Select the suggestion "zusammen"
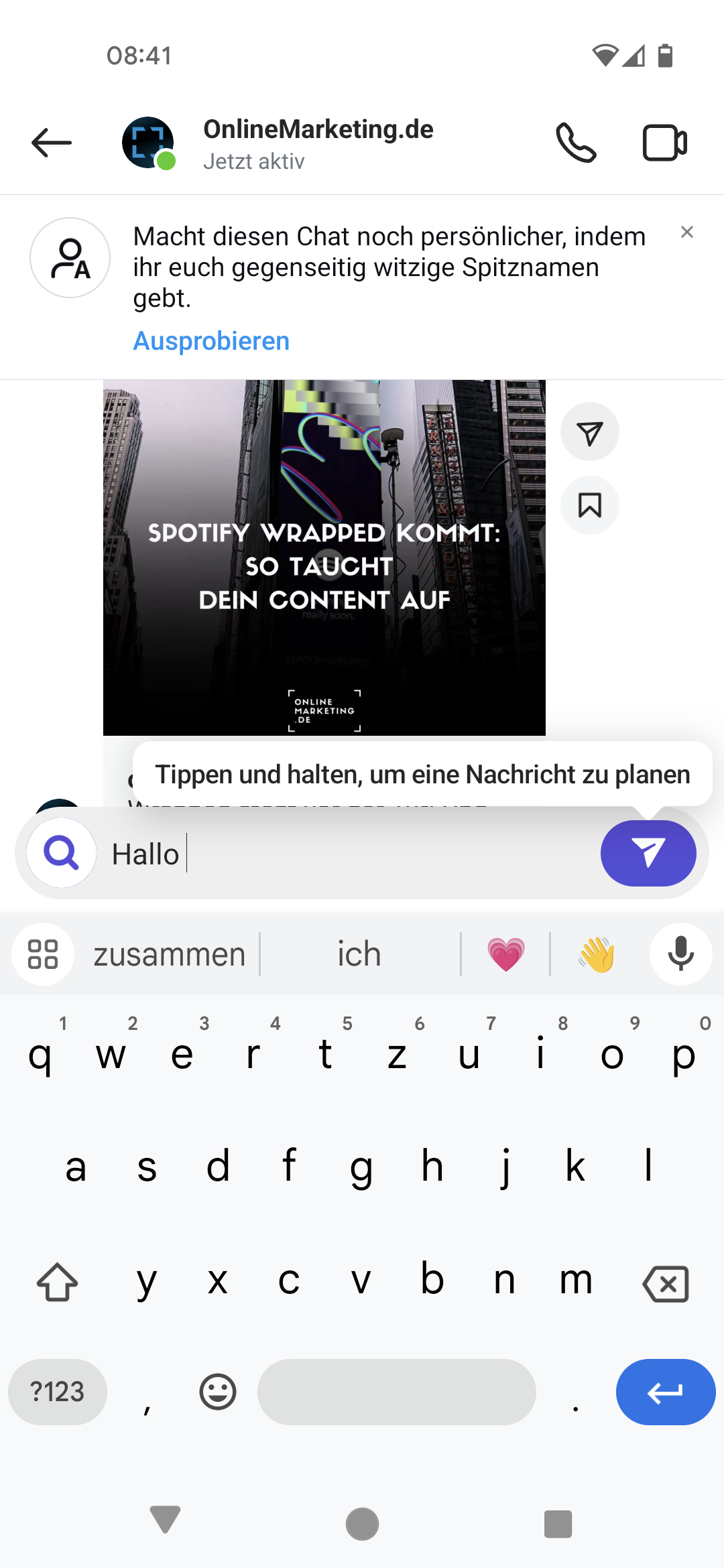Screen dimensions: 724x1568 coord(170,954)
